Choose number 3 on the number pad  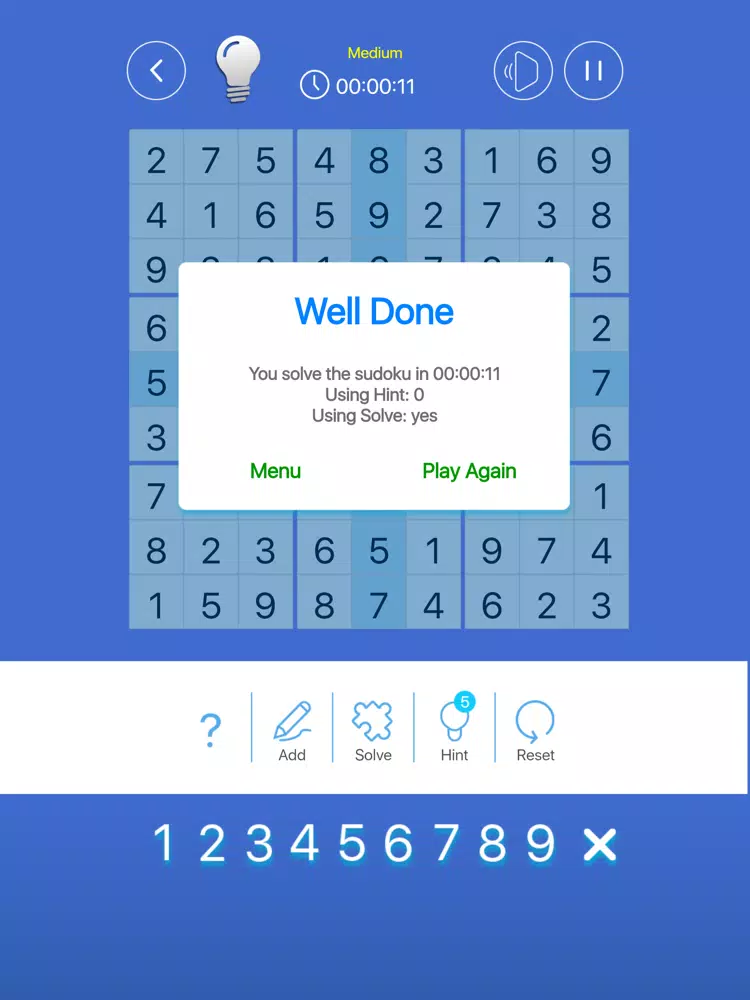[259, 845]
